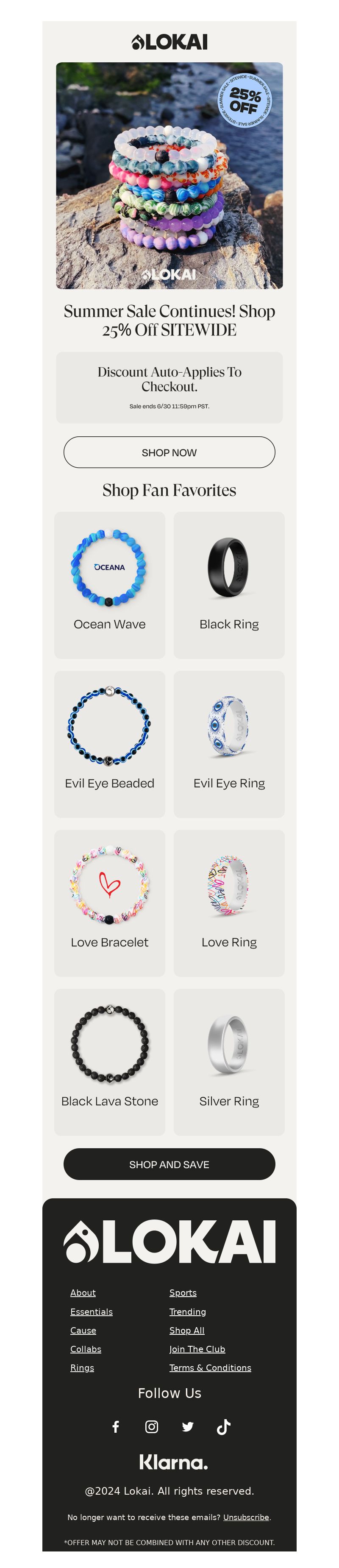339x1568 pixels.
Task: Follow the Join The Club link
Action: (197, 1349)
